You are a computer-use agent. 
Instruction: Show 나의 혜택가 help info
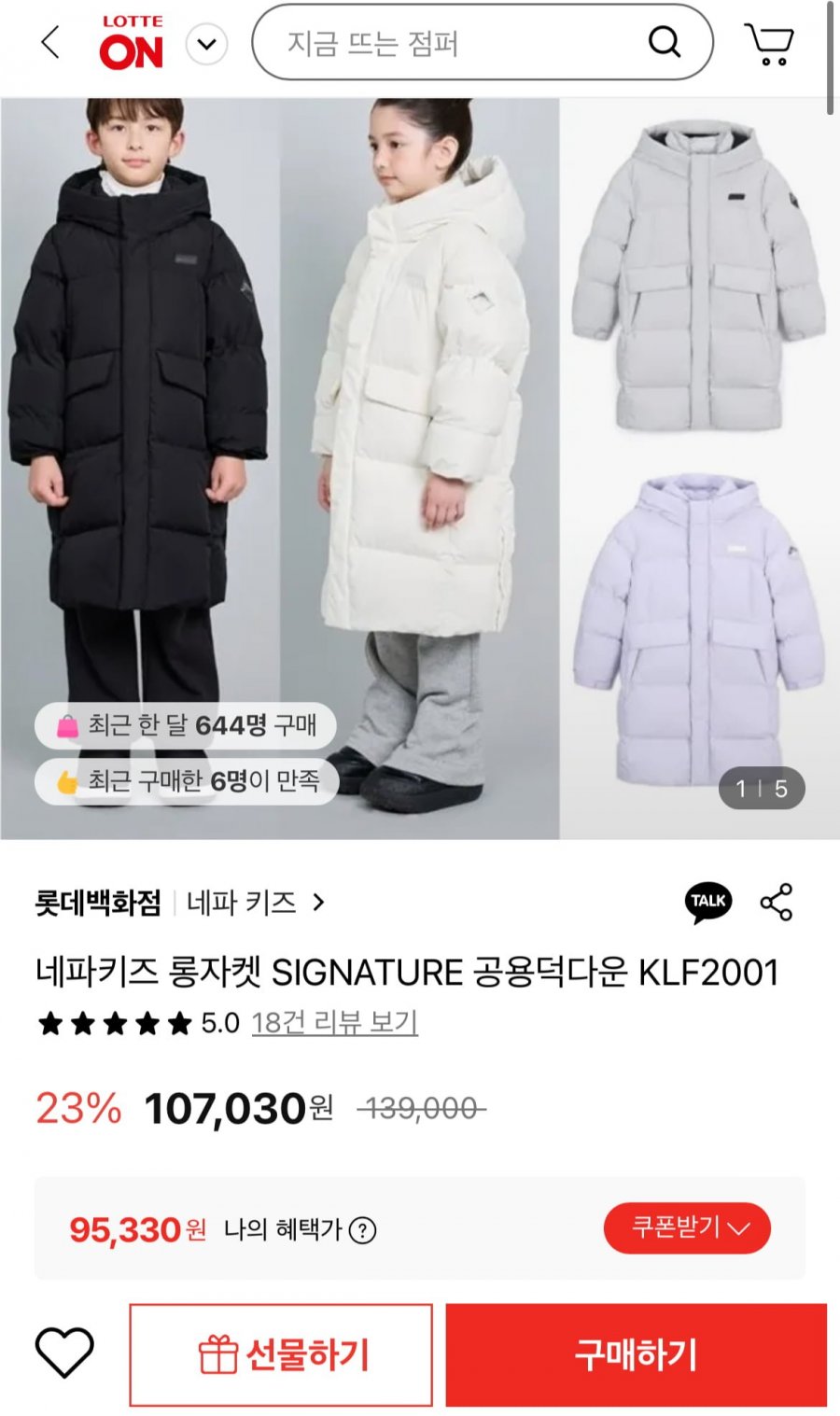click(362, 1230)
